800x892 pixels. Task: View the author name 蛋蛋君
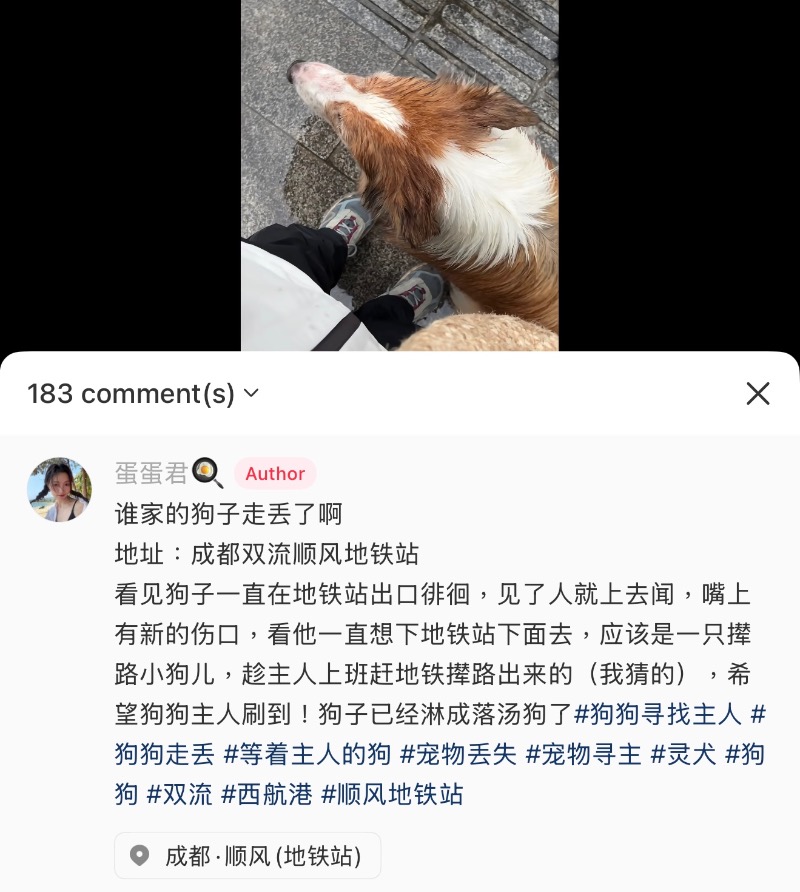pyautogui.click(x=152, y=473)
